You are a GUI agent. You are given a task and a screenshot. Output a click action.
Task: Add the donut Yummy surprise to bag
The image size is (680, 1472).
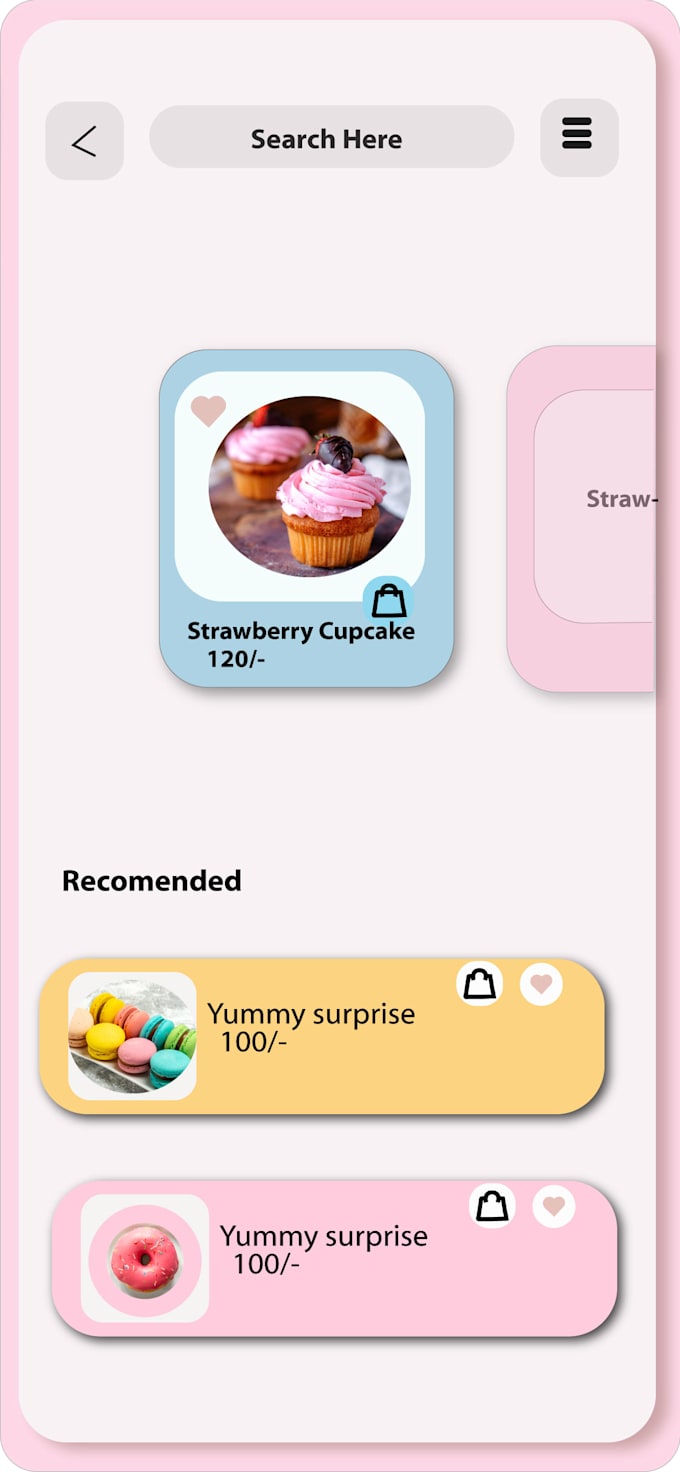click(491, 1206)
